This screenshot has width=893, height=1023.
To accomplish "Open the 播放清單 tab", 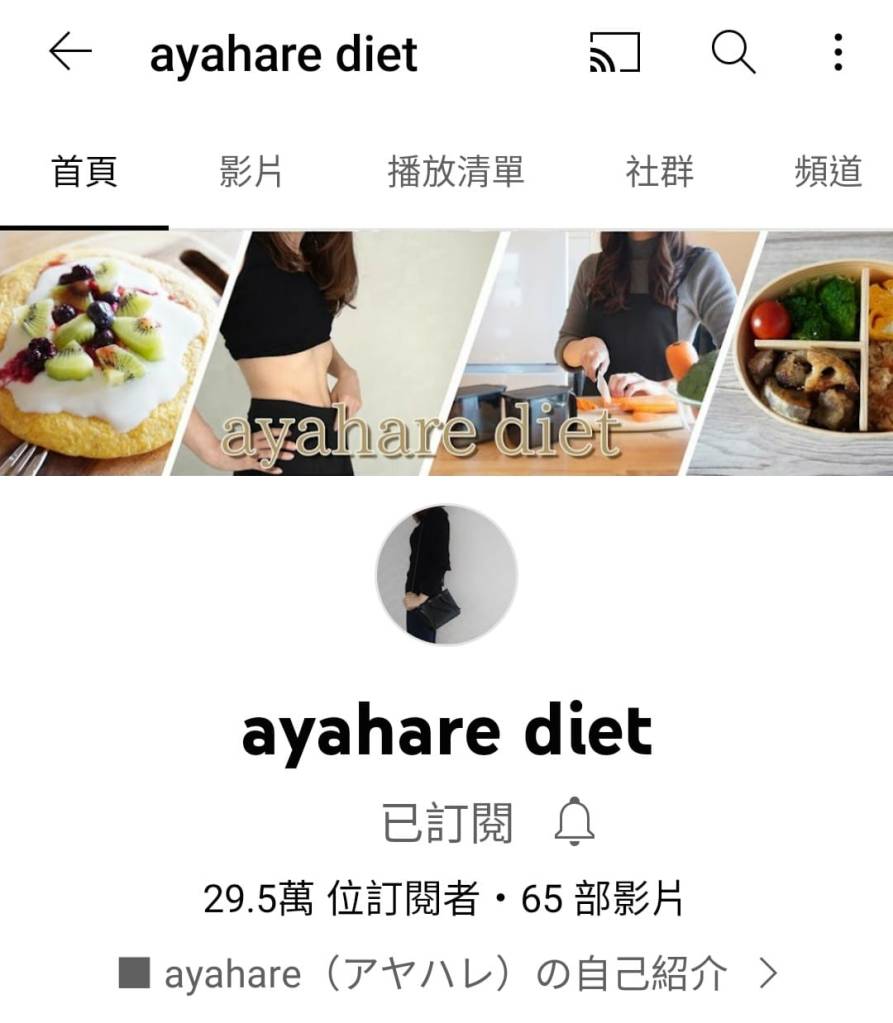I will click(x=456, y=172).
